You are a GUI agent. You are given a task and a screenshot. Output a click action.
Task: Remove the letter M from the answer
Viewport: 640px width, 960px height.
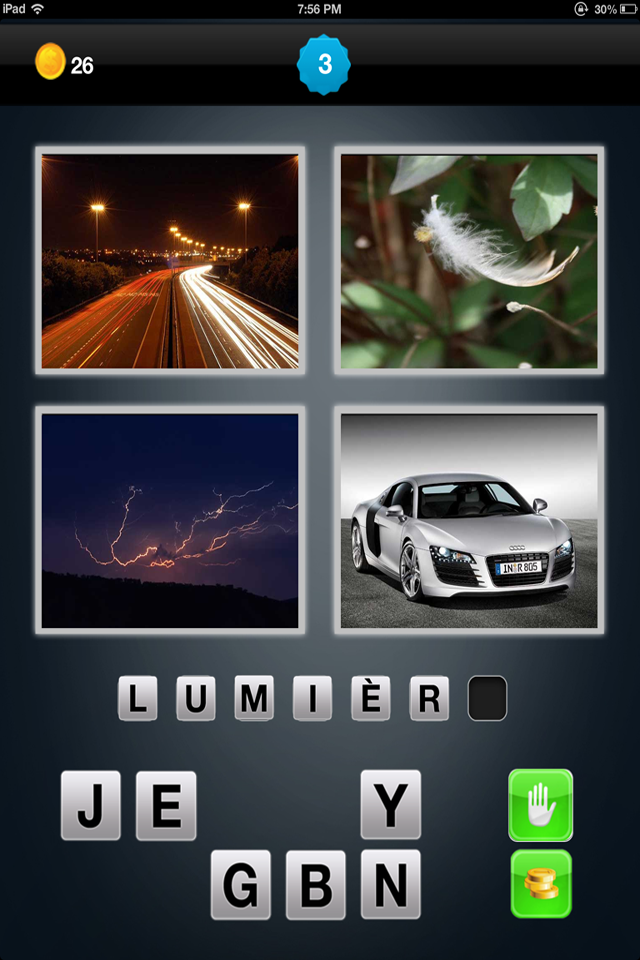click(x=254, y=698)
